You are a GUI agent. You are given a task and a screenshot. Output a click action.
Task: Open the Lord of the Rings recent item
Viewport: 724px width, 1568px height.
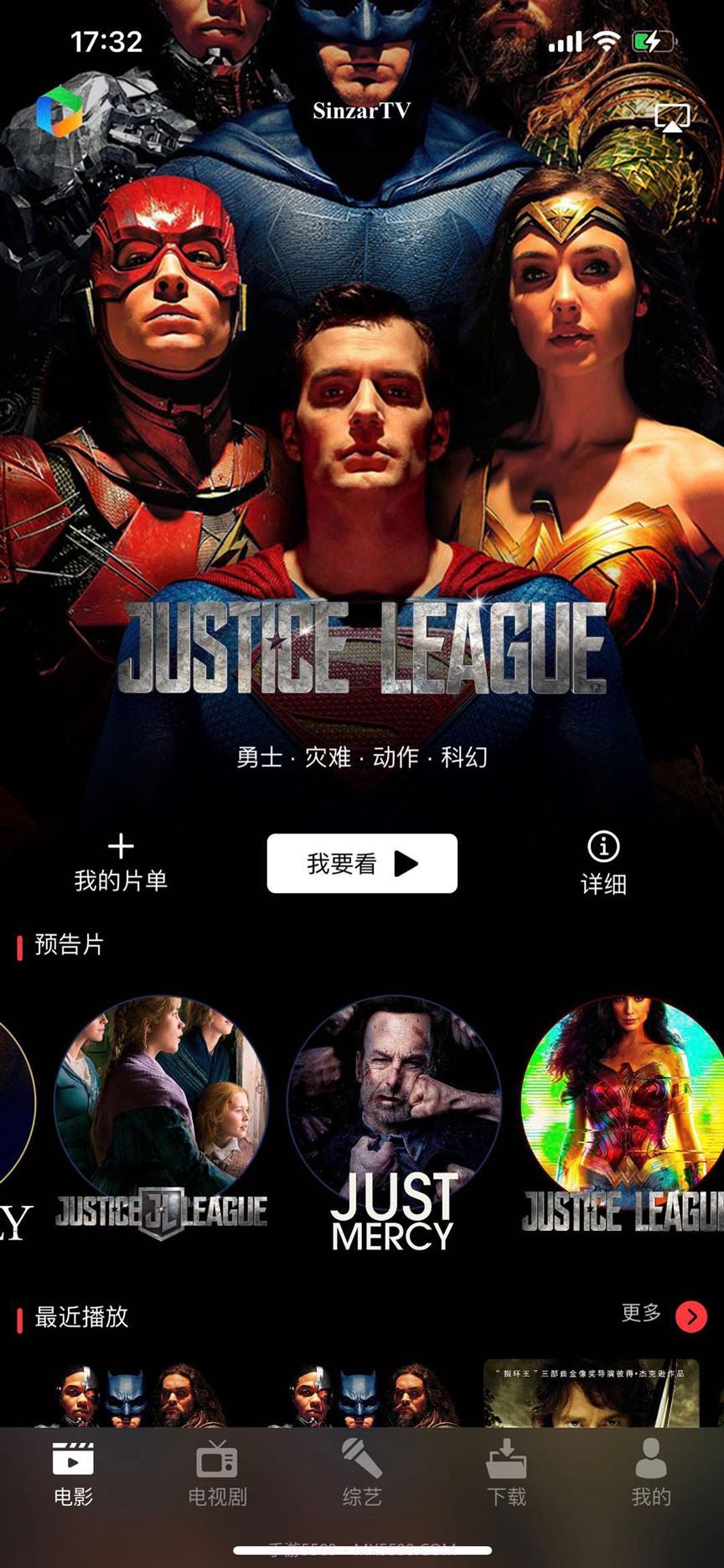point(591,1394)
